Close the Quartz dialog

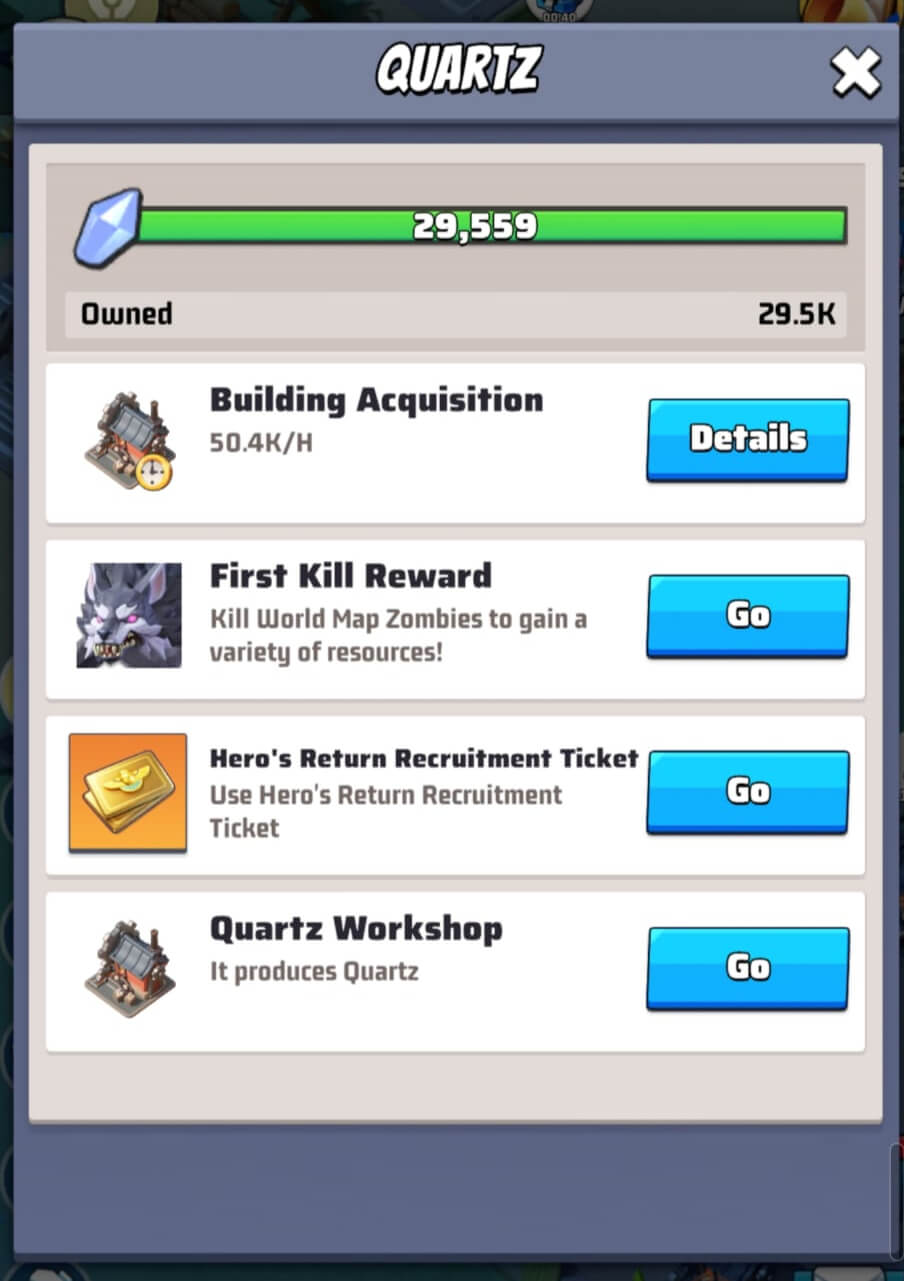[855, 74]
